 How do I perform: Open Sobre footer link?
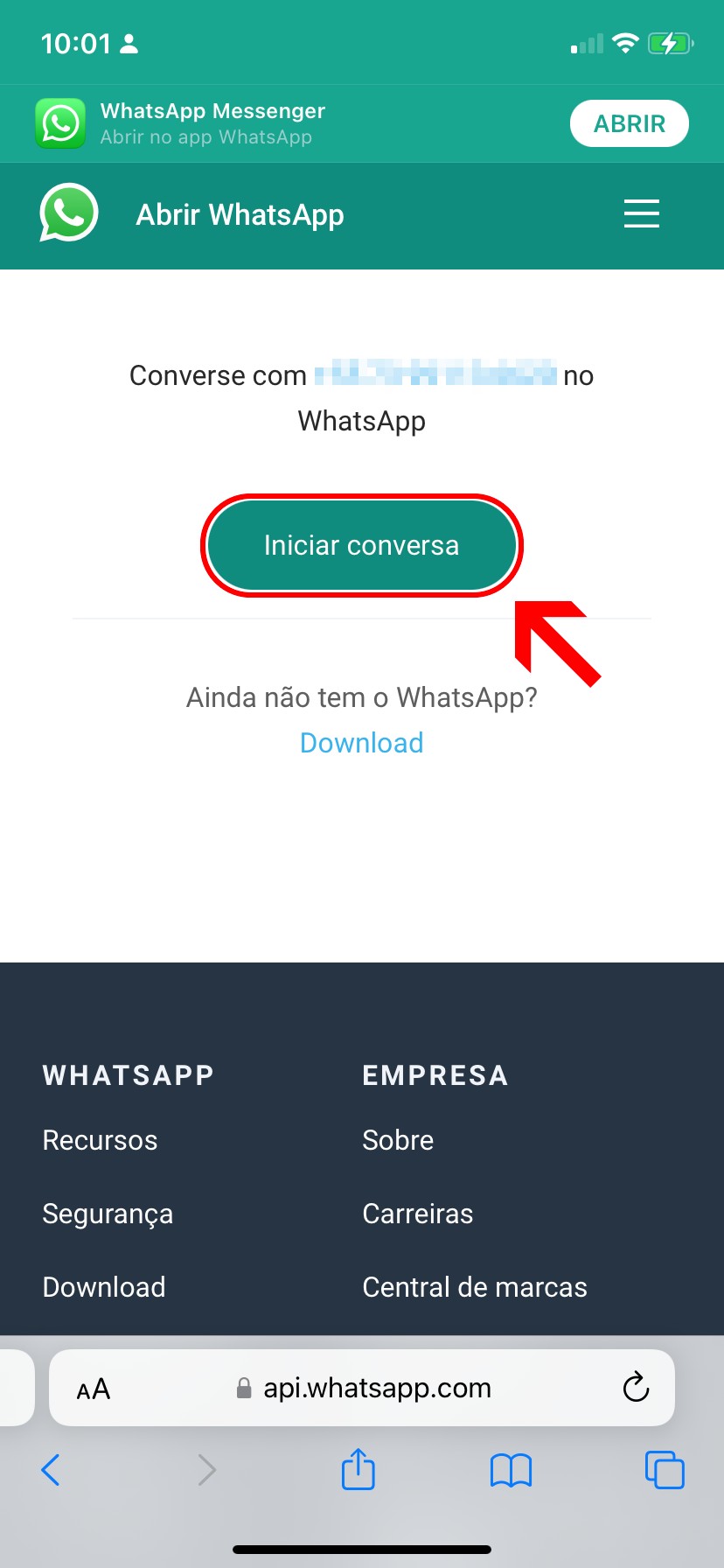pos(398,1140)
